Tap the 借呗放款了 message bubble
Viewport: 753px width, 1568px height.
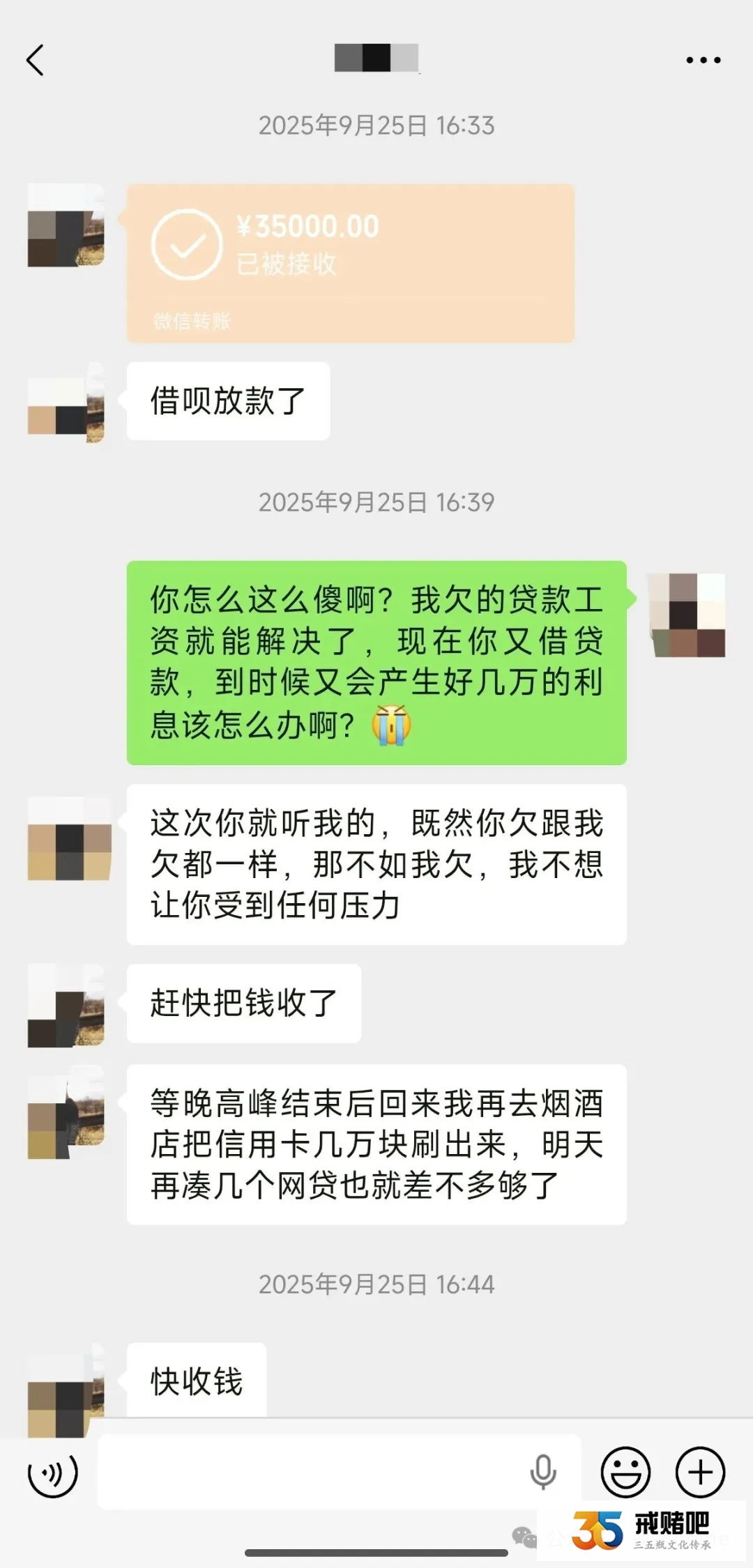[x=228, y=401]
